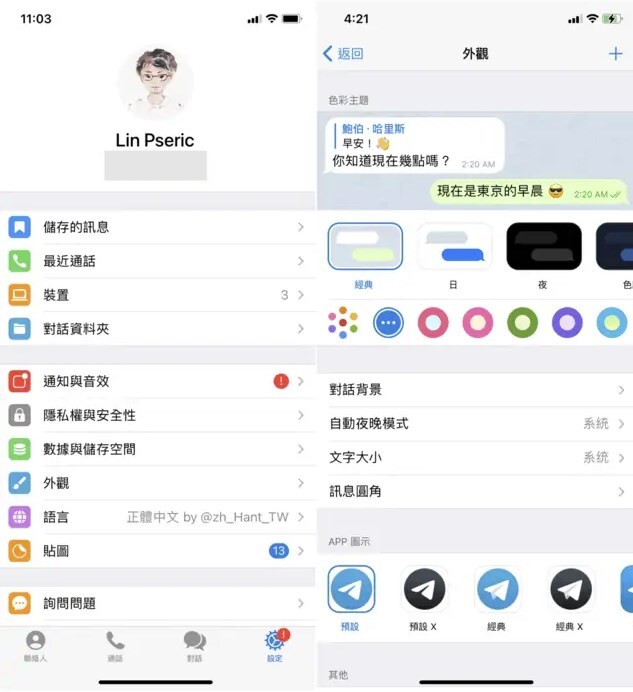The width and height of the screenshot is (633, 692).
Task: Switch to the 對話 chats tab
Action: tap(194, 646)
